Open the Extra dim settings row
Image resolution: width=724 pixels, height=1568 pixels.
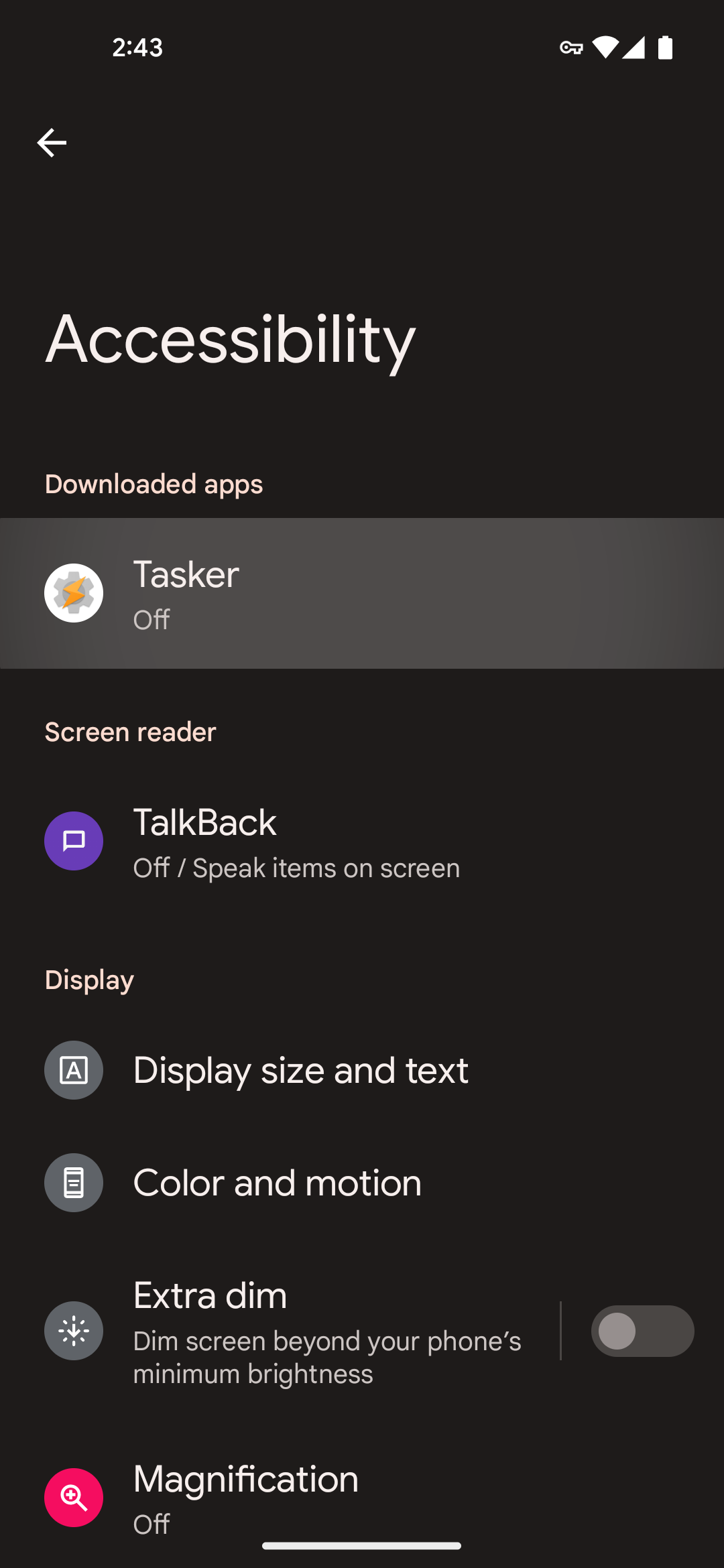tap(280, 1331)
